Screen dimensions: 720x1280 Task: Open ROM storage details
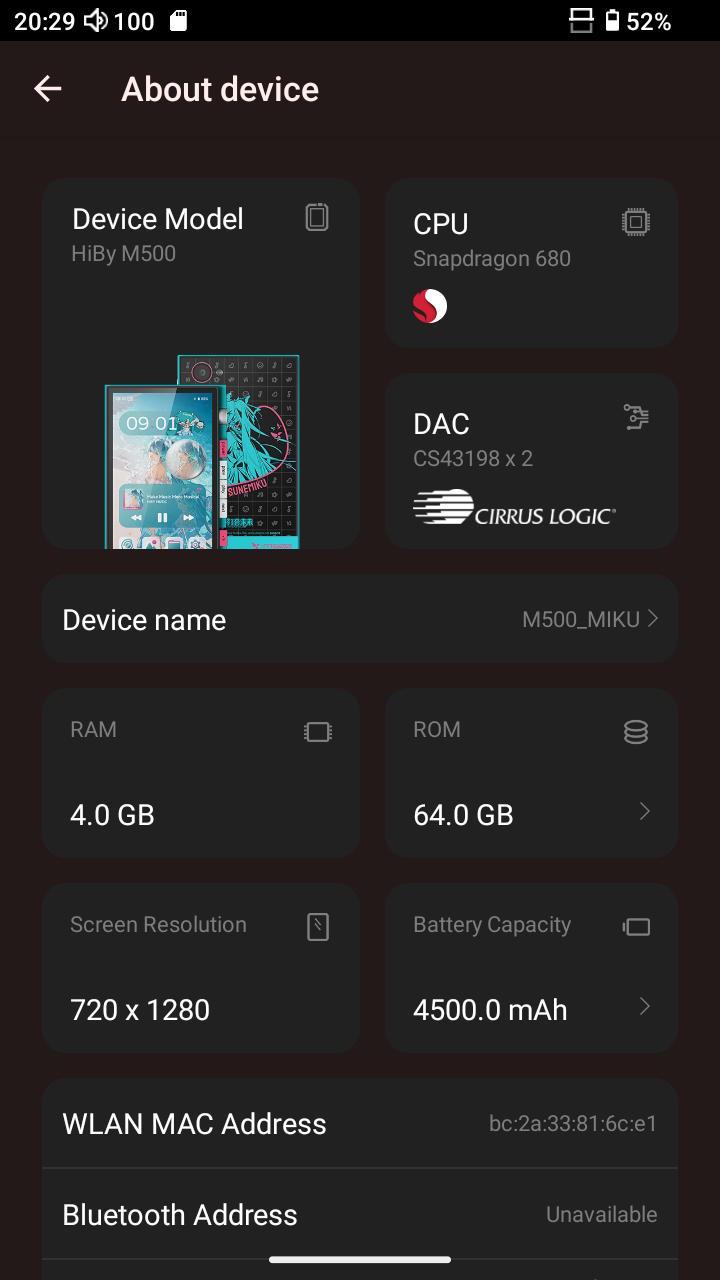tap(531, 773)
